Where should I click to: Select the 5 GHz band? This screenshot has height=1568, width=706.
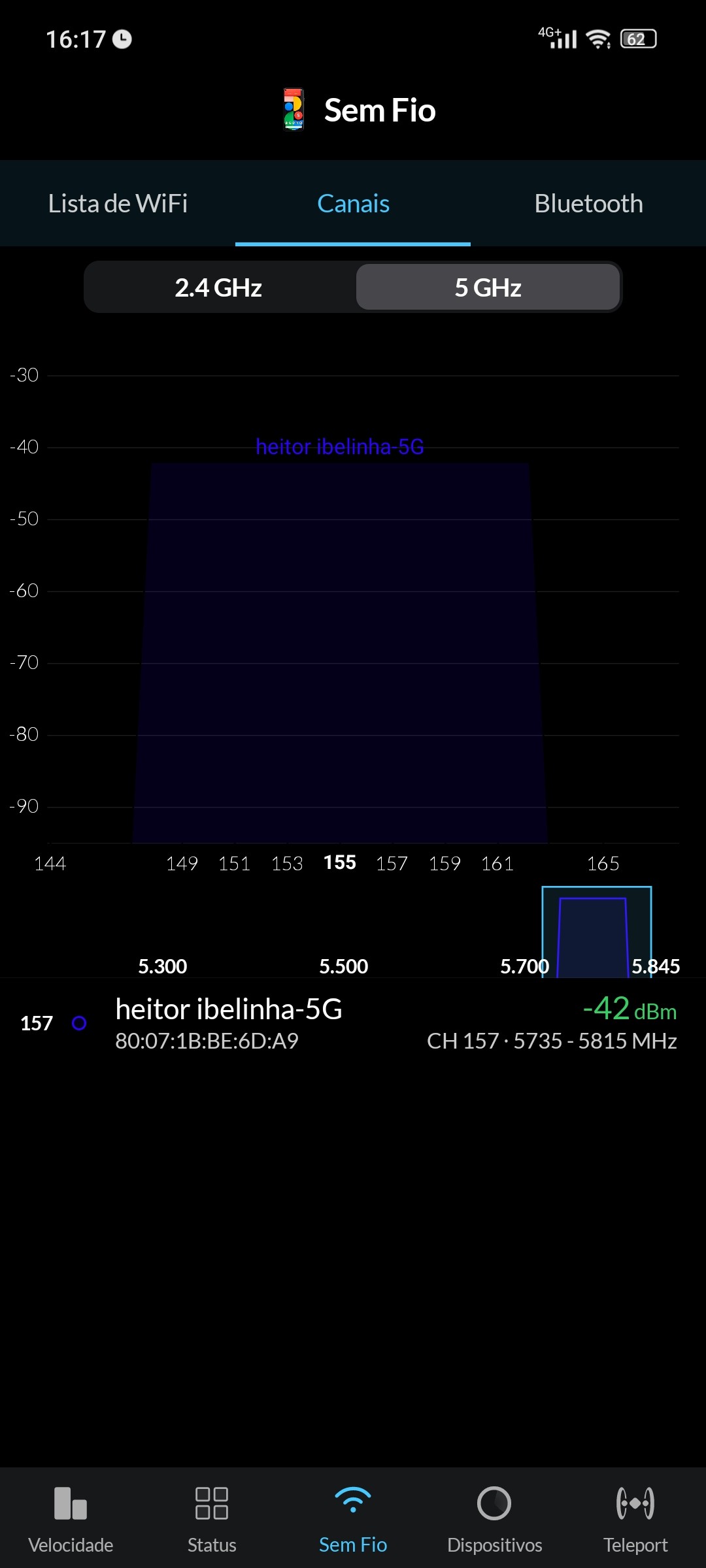488,287
